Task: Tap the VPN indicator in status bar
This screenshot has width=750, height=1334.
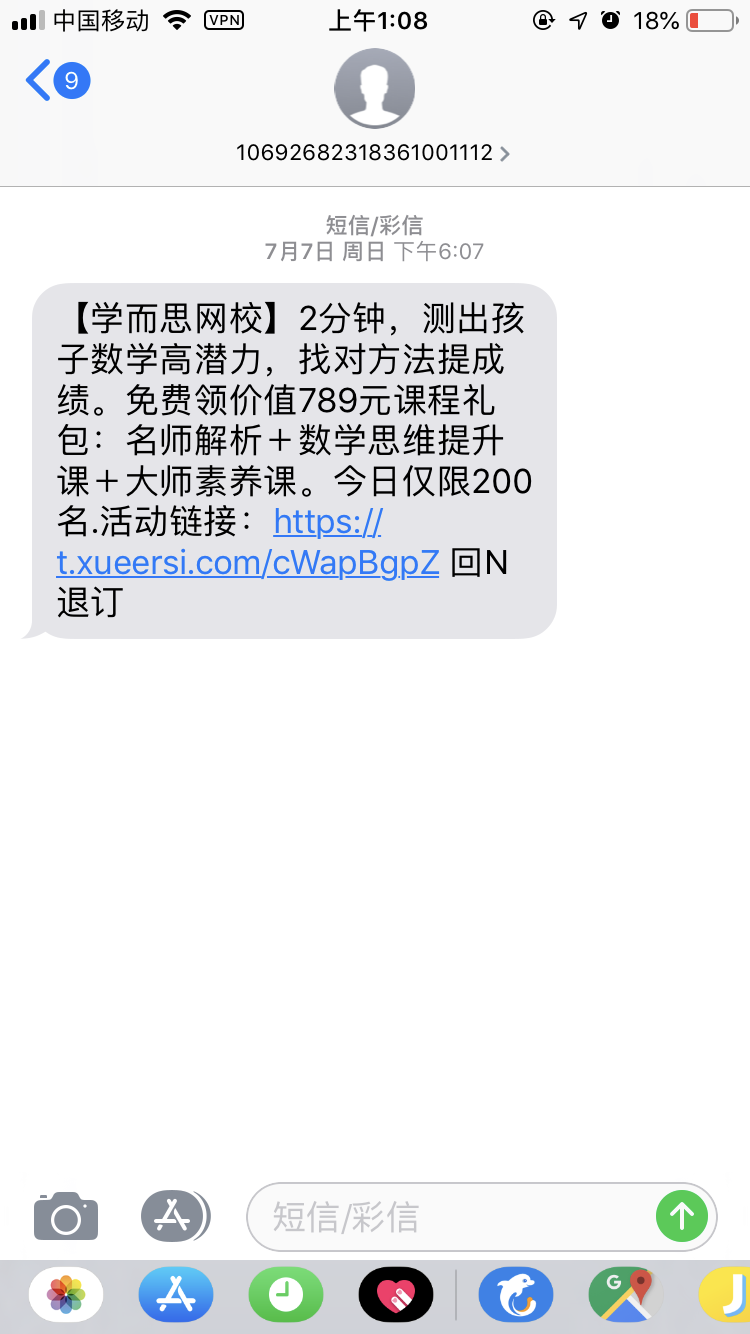Action: click(222, 20)
